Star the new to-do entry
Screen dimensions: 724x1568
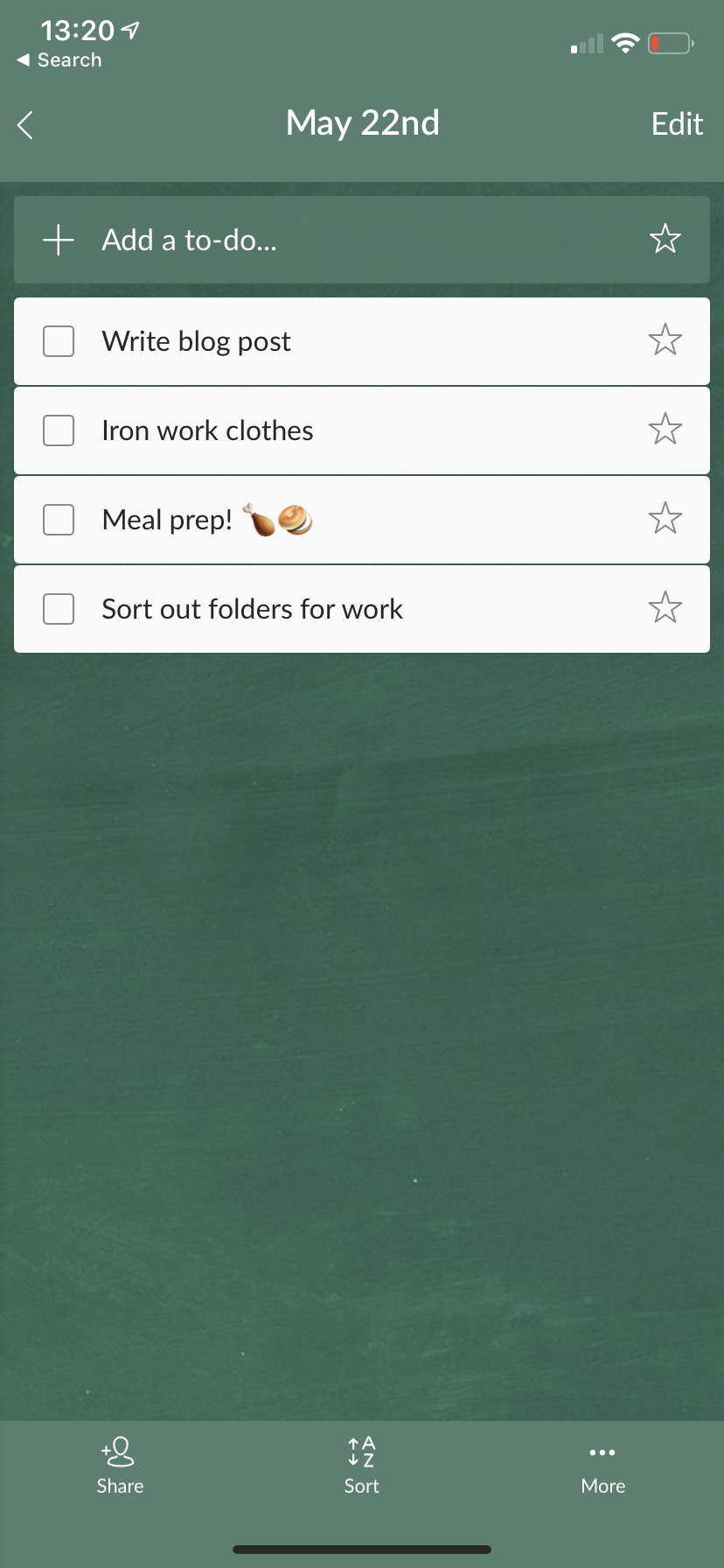(x=665, y=239)
